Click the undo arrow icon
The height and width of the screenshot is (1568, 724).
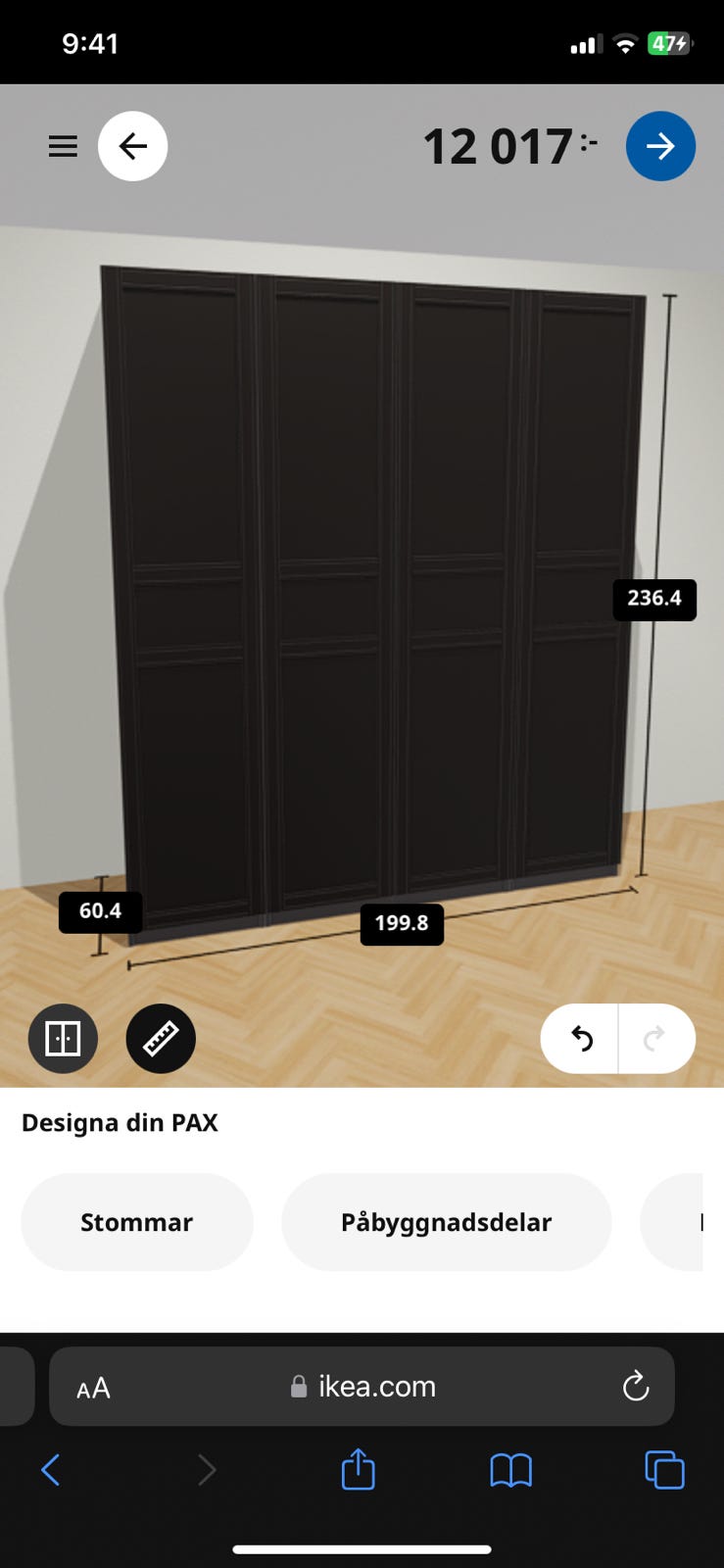tap(580, 1038)
